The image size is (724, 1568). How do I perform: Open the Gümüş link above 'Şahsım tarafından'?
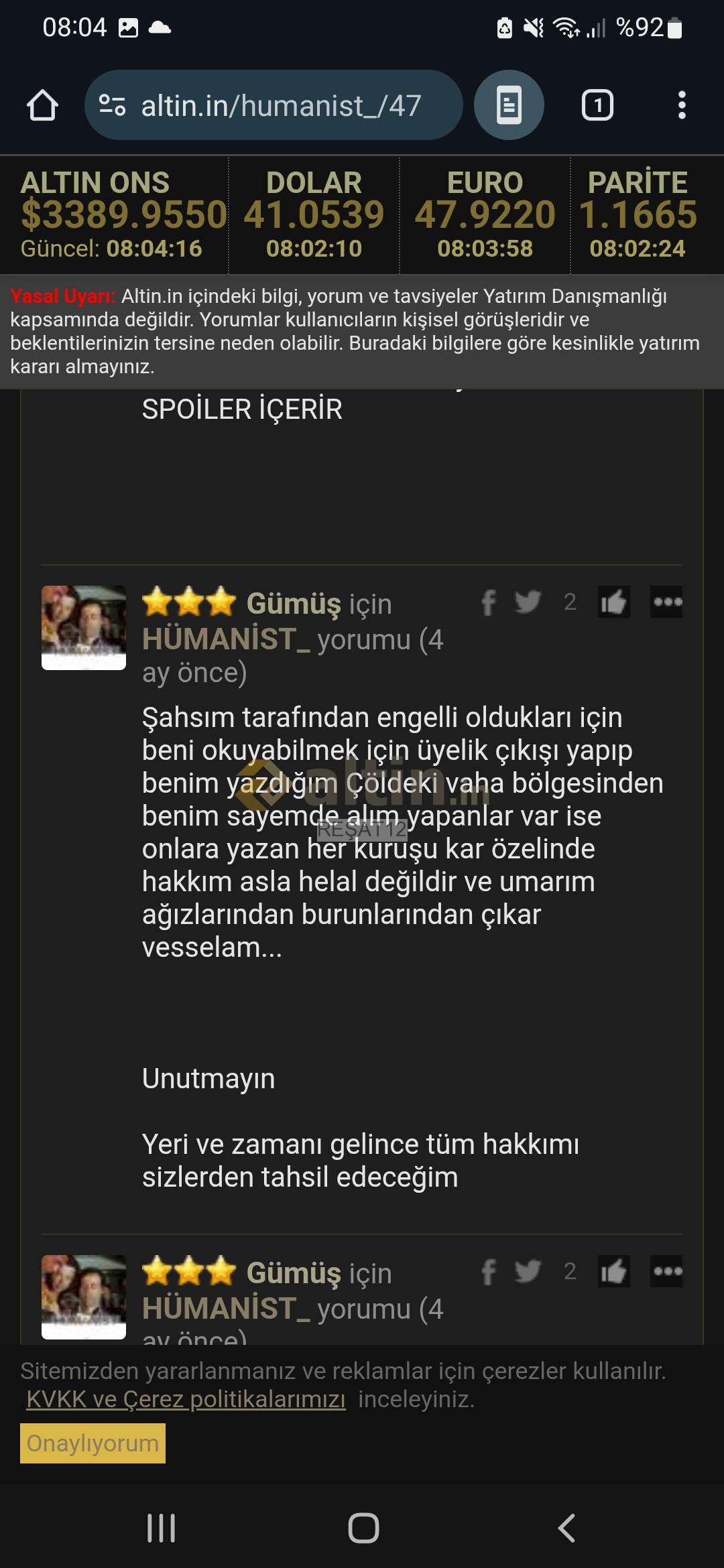pos(294,604)
